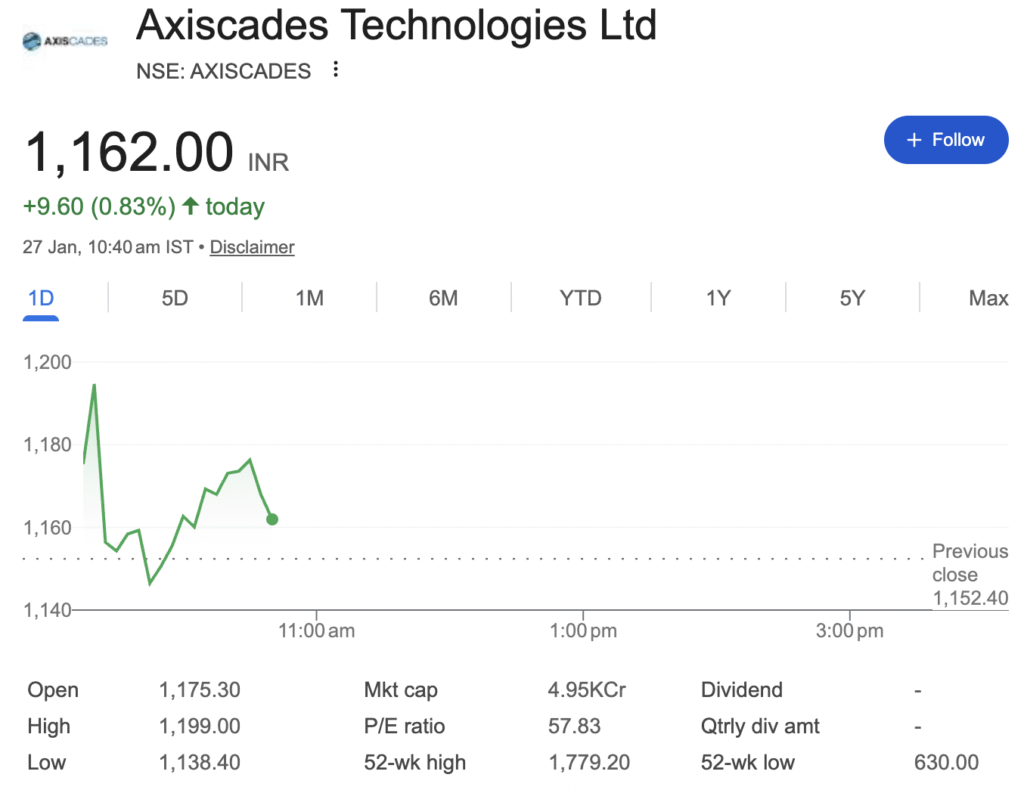View the Max price history

[988, 298]
